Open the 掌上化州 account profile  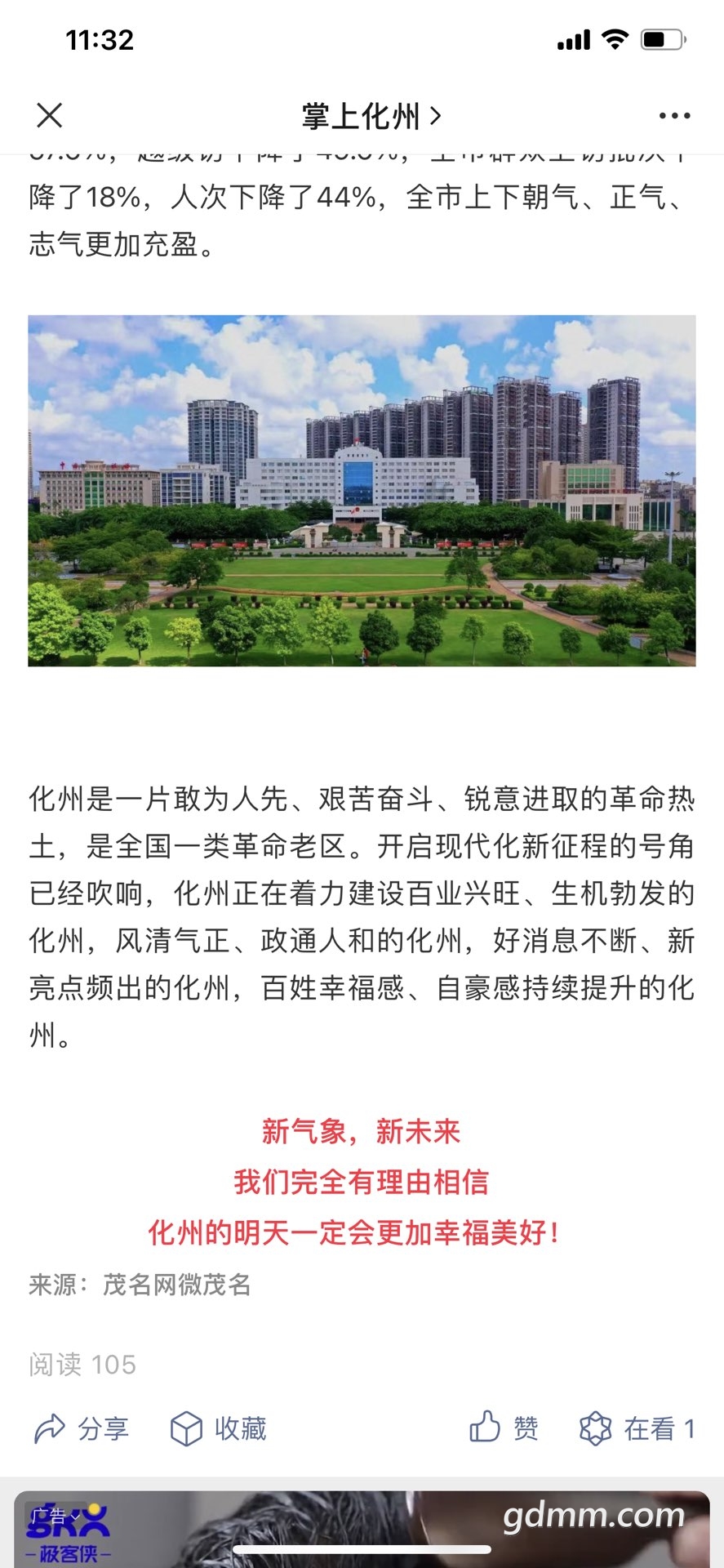click(x=371, y=116)
